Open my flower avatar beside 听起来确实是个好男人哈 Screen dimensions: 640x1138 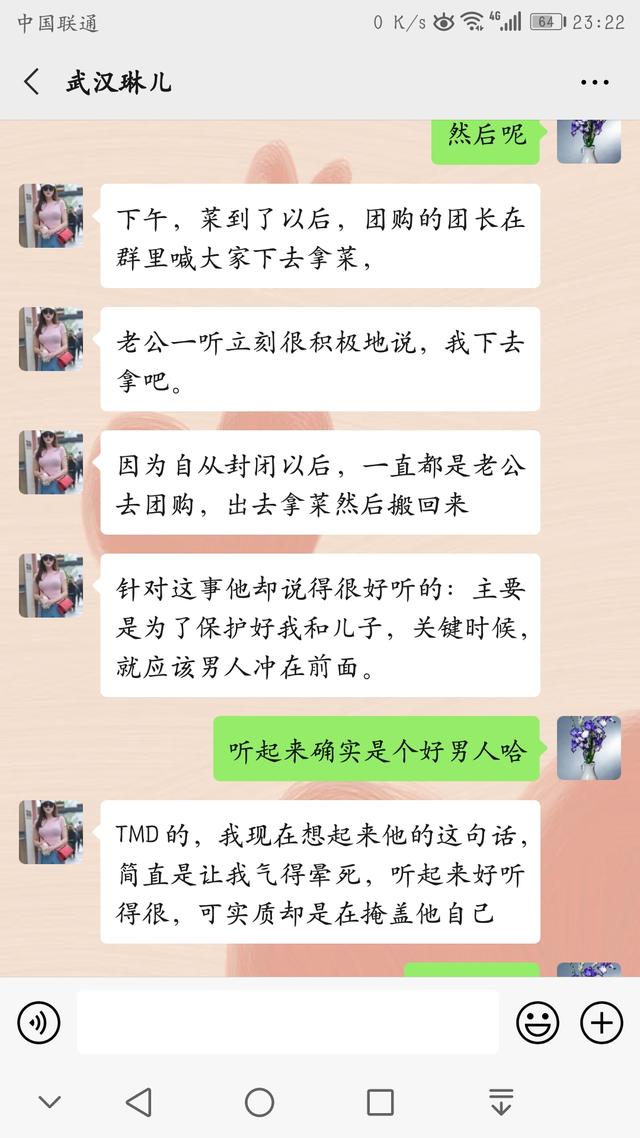tap(588, 748)
